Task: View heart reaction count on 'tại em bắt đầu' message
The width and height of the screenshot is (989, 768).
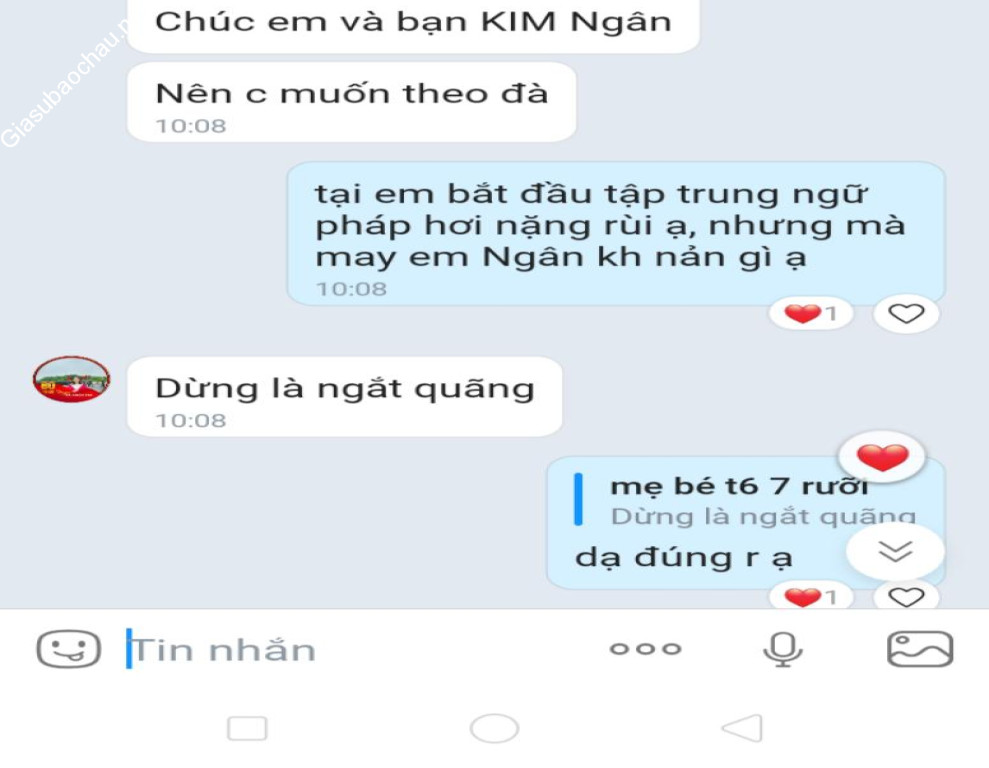Action: tap(810, 314)
